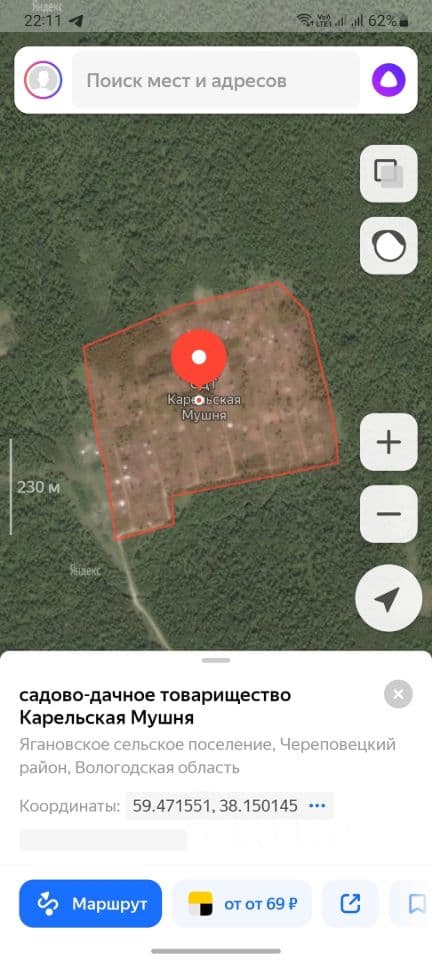Bookmark this place

click(x=414, y=904)
